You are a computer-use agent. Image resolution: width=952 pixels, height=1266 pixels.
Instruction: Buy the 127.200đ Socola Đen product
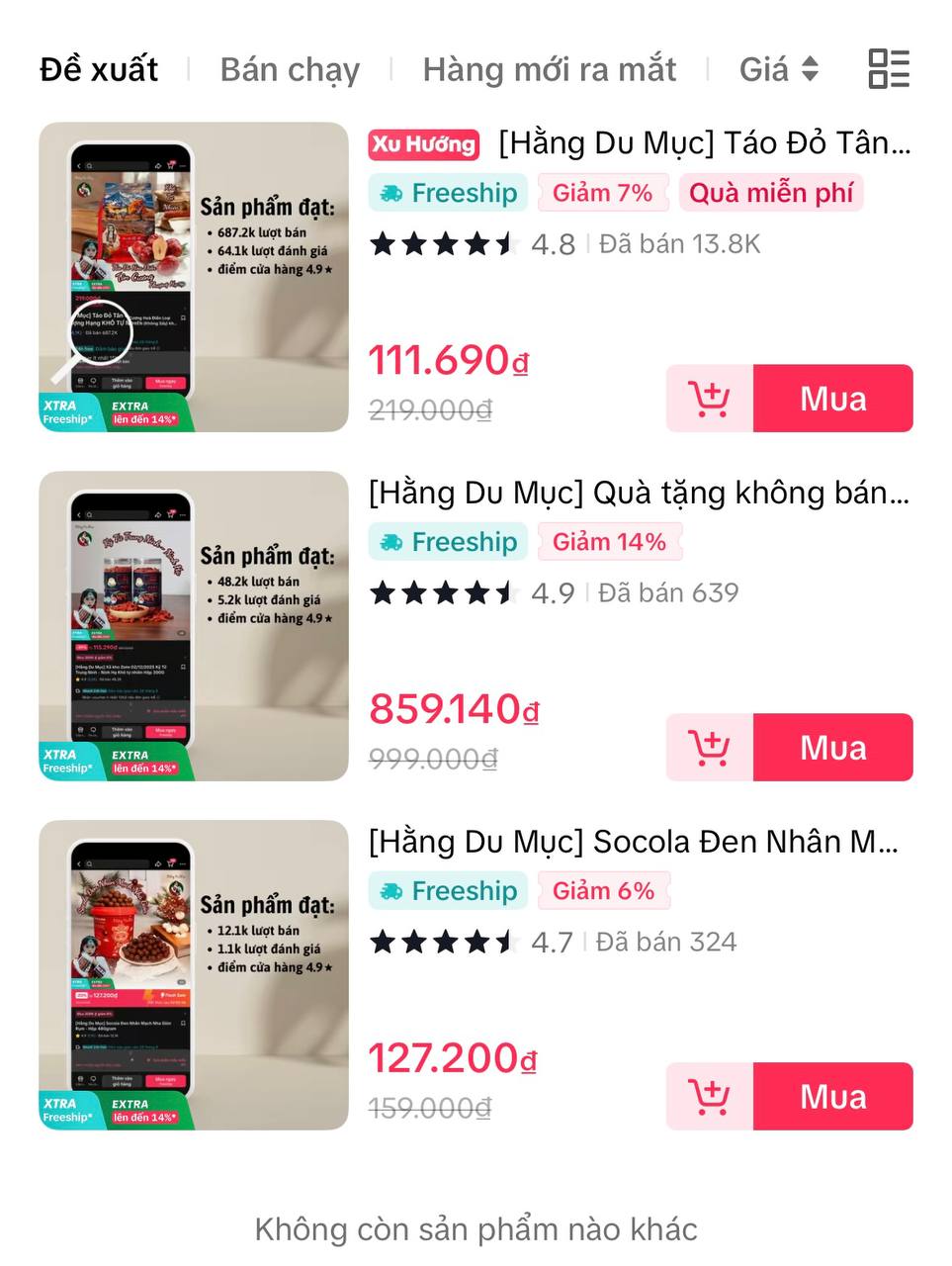coord(832,1097)
